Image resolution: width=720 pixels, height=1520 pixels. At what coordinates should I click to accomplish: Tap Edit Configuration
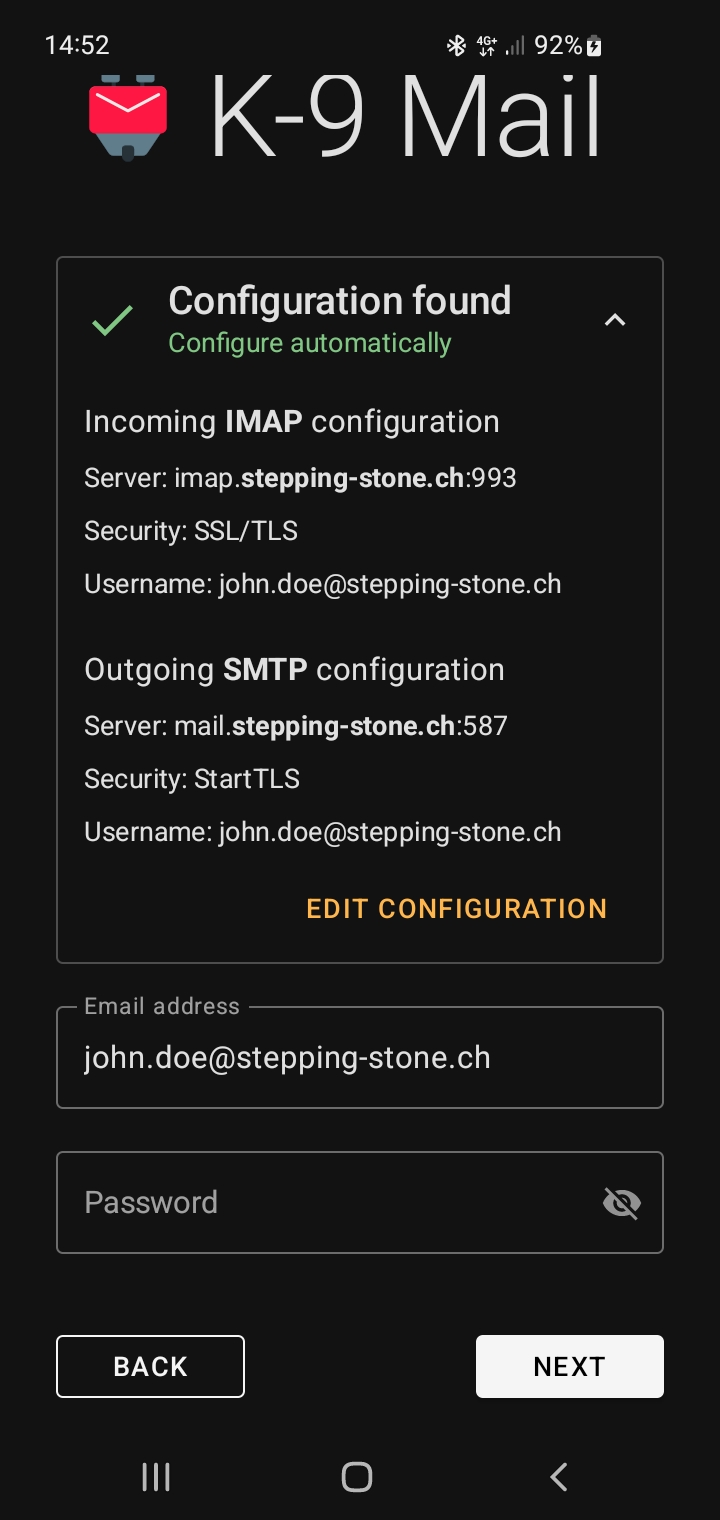point(456,908)
